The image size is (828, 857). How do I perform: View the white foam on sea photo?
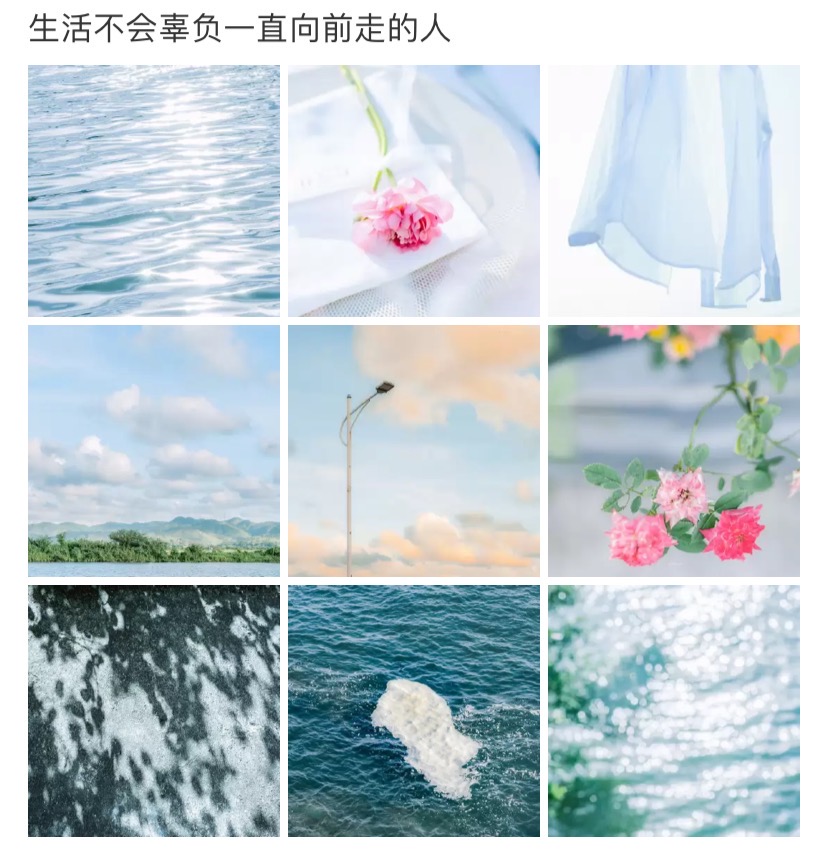coord(414,711)
